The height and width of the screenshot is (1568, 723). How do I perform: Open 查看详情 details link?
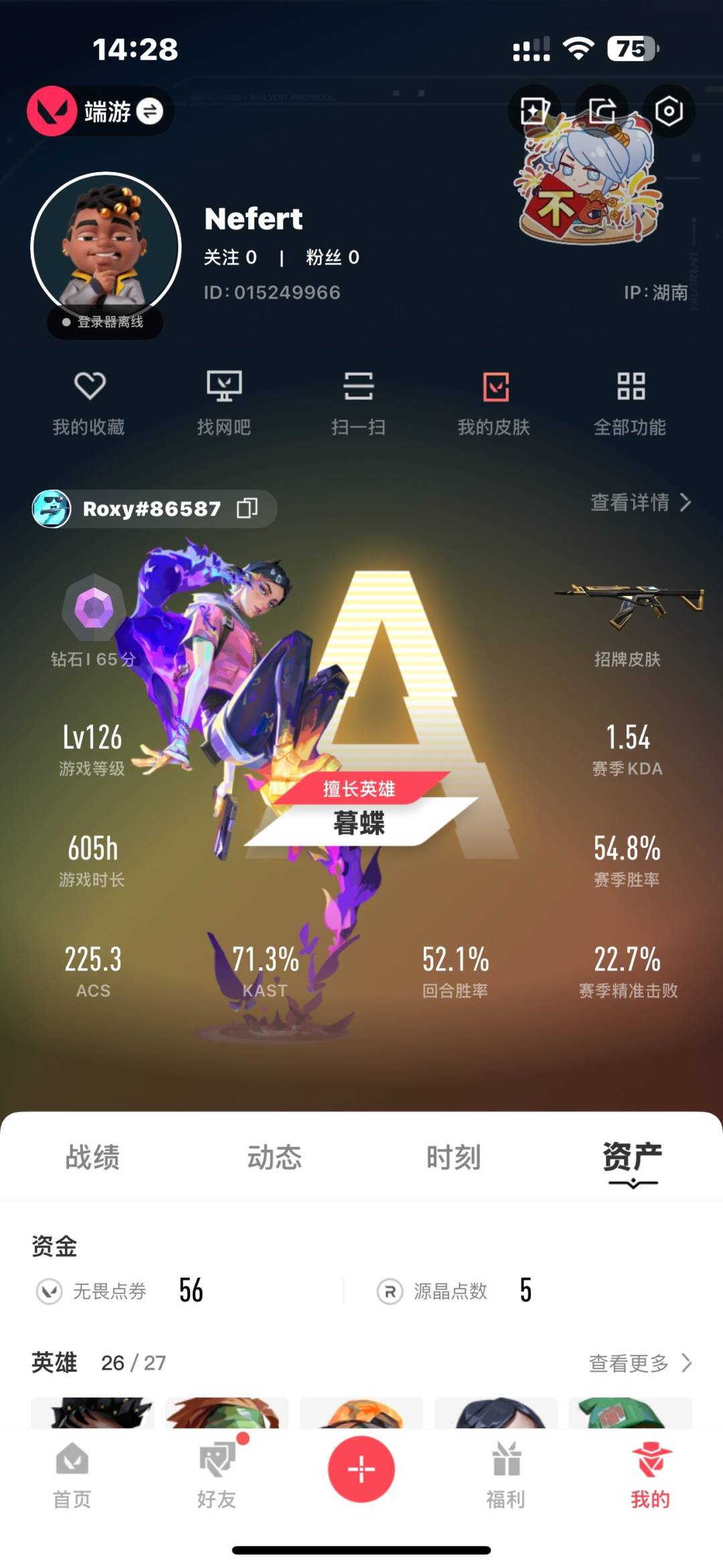point(639,502)
